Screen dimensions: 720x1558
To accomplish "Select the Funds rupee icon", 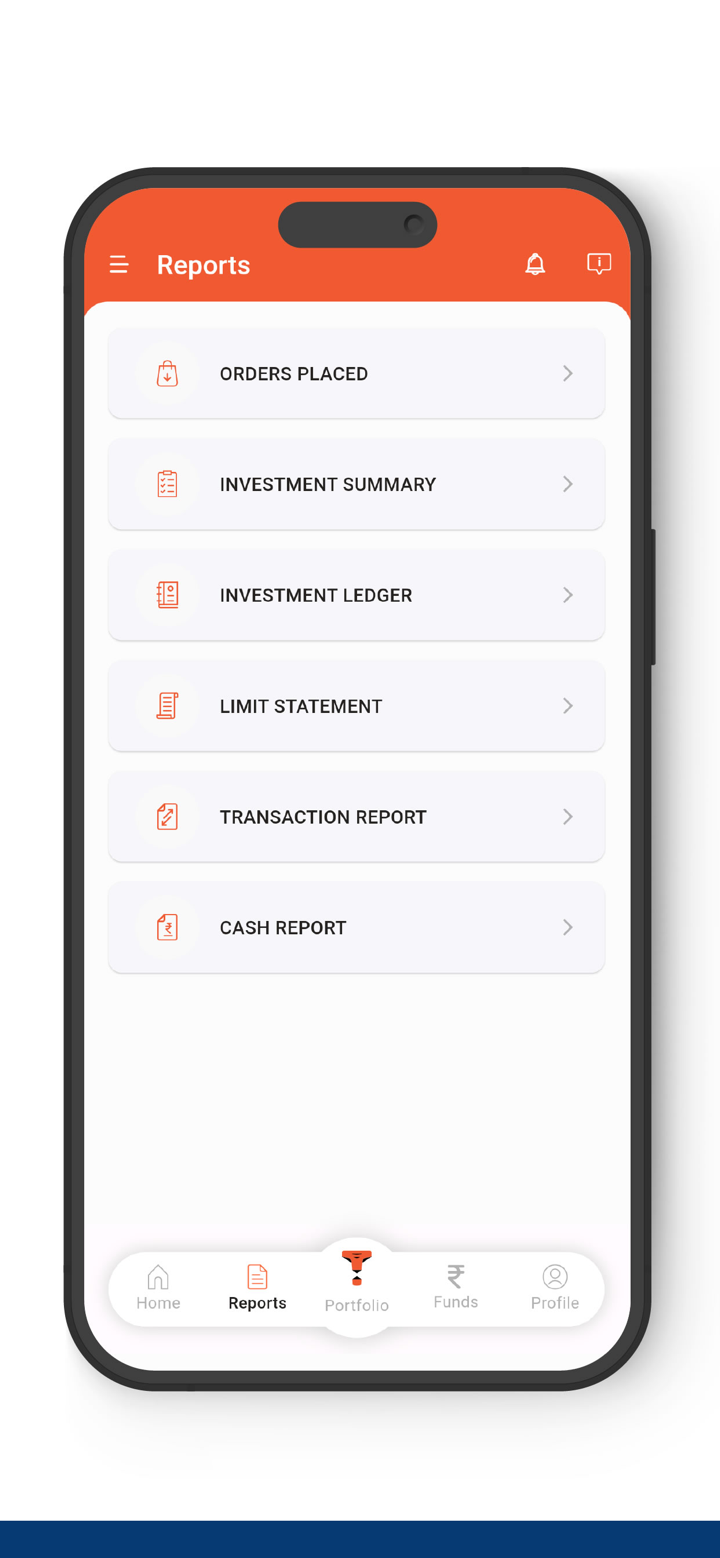I will click(x=455, y=1277).
